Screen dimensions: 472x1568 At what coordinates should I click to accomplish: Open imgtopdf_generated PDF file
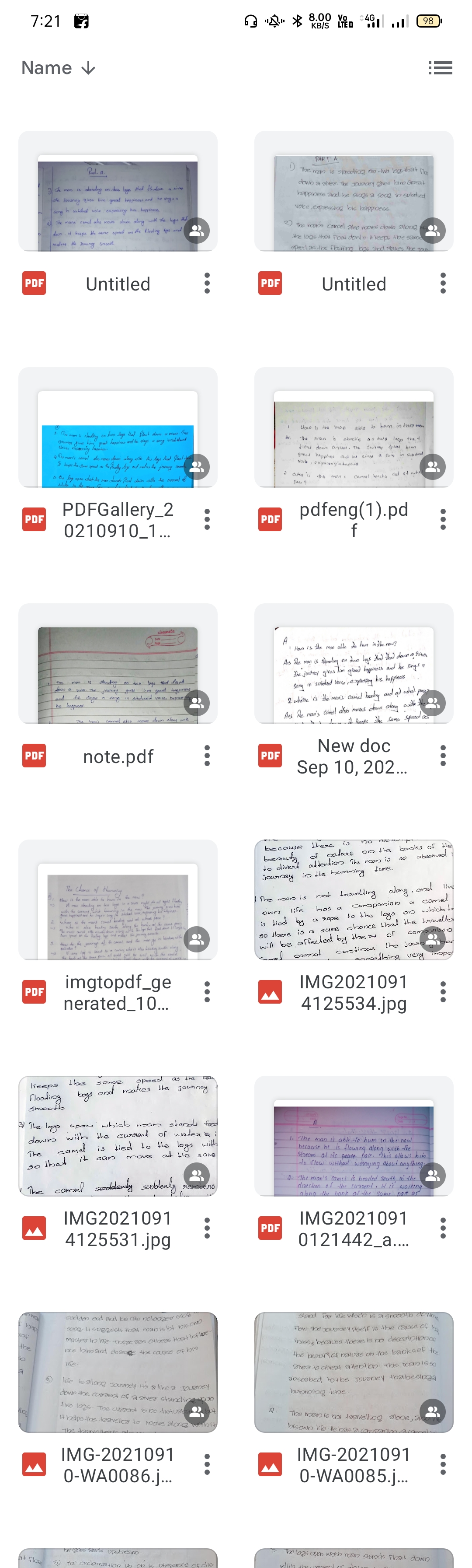point(118,899)
